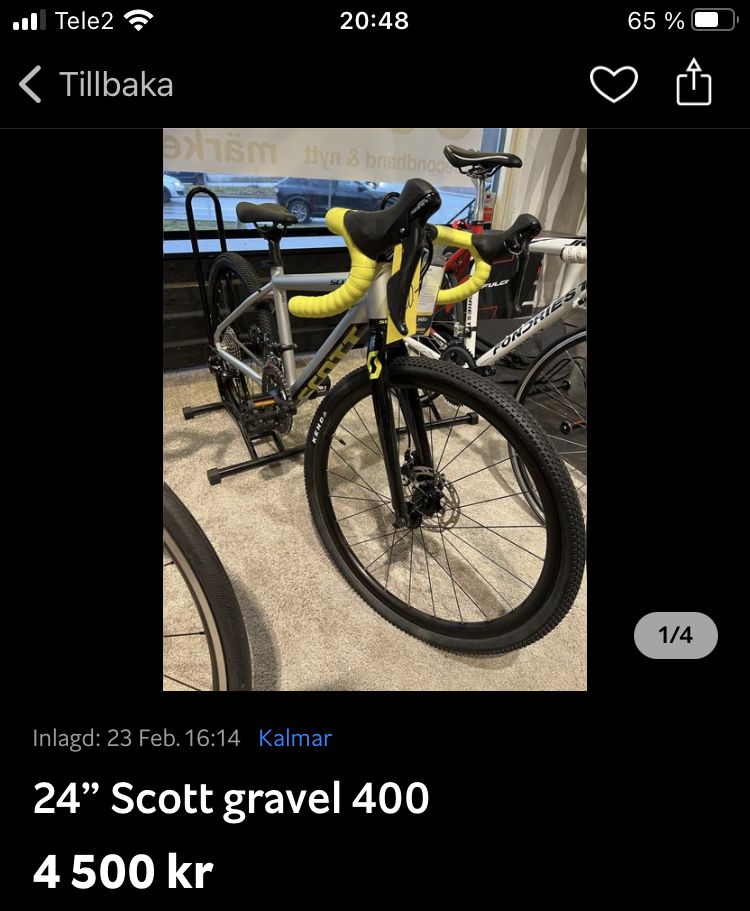Open the bike photo in full view
Viewport: 750px width, 911px height.
[x=375, y=410]
